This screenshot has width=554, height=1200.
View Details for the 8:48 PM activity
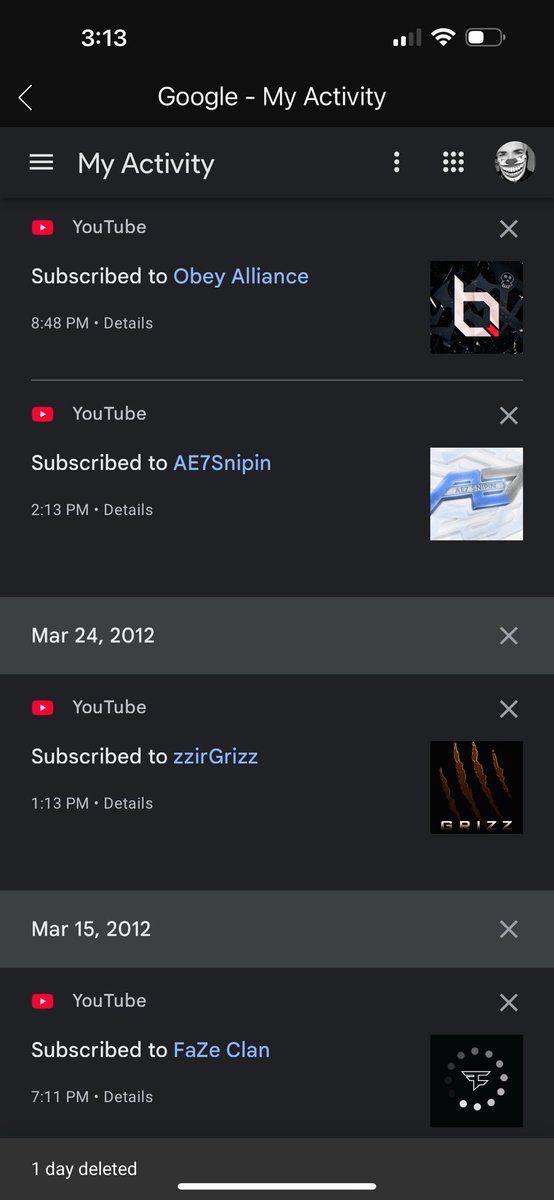[x=128, y=323]
